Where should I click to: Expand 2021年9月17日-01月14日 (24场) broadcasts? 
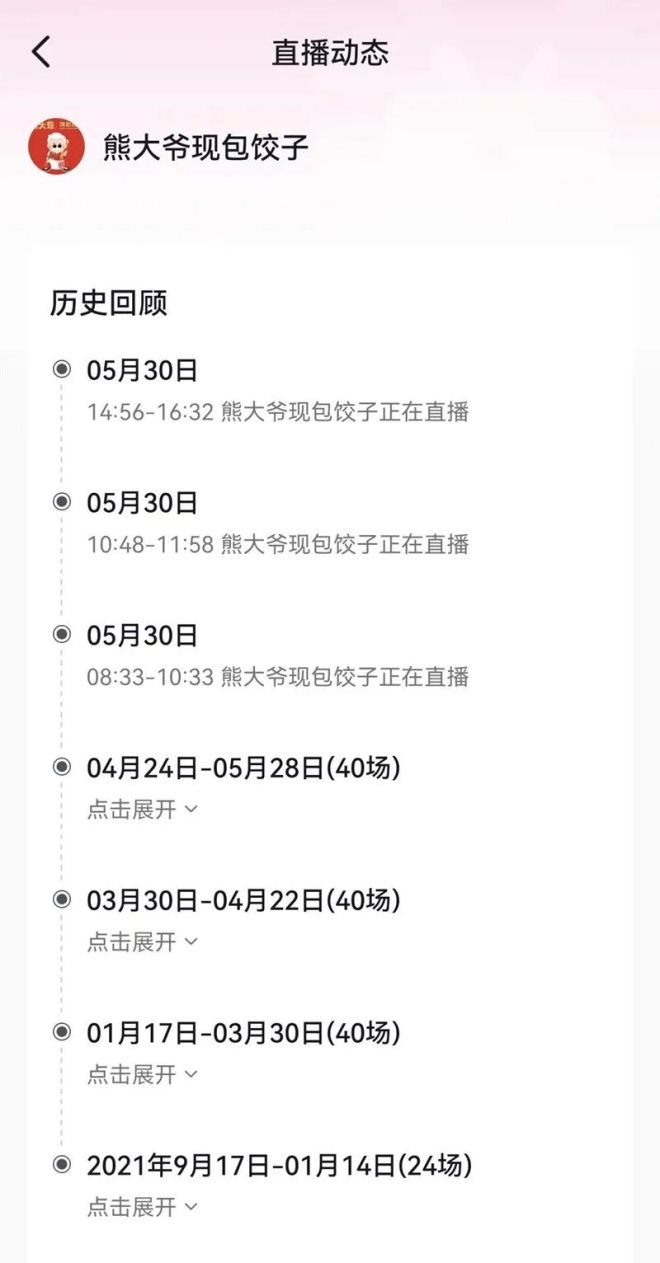142,1207
